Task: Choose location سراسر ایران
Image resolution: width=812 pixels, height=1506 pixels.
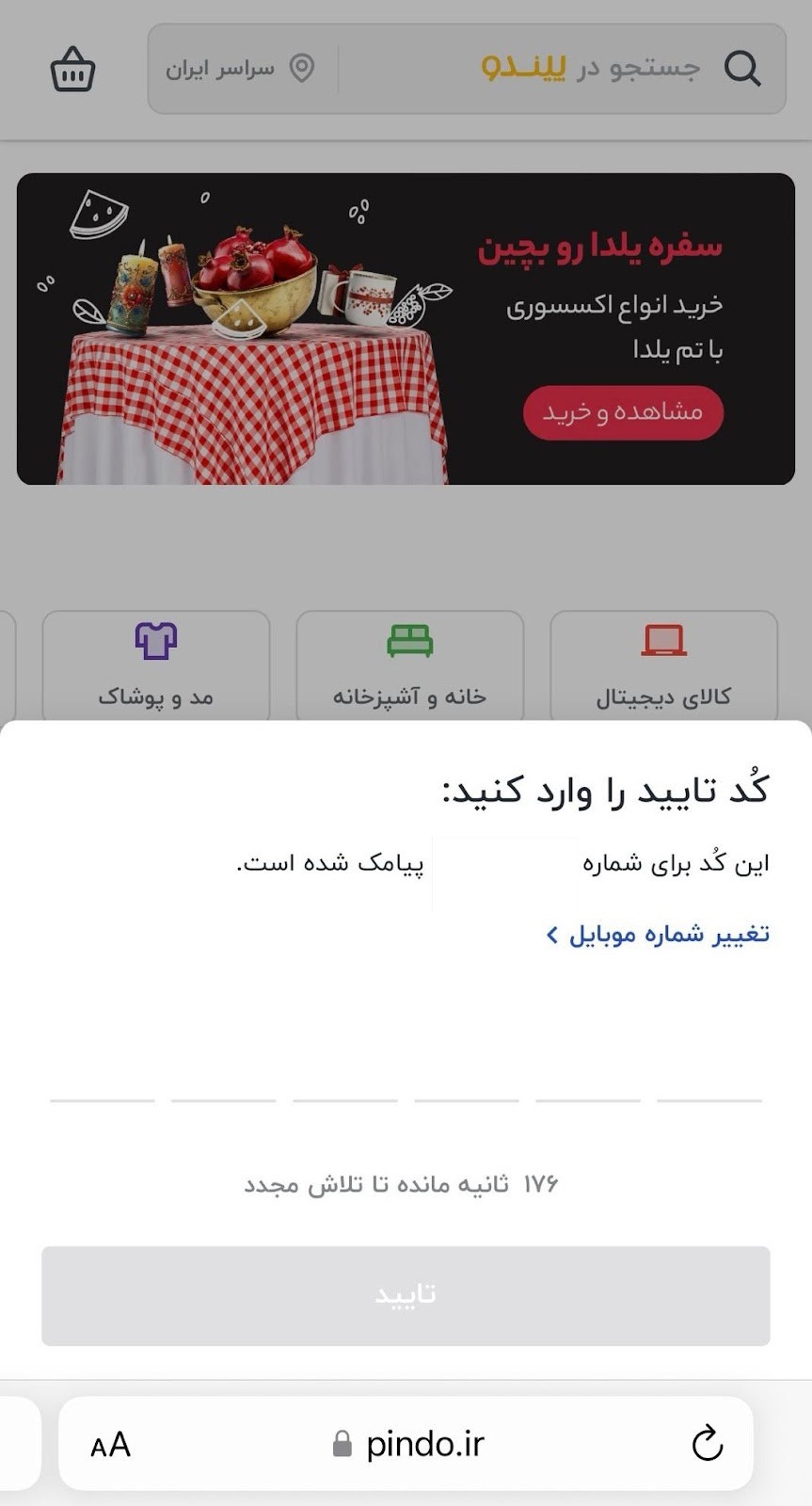Action: (x=240, y=69)
